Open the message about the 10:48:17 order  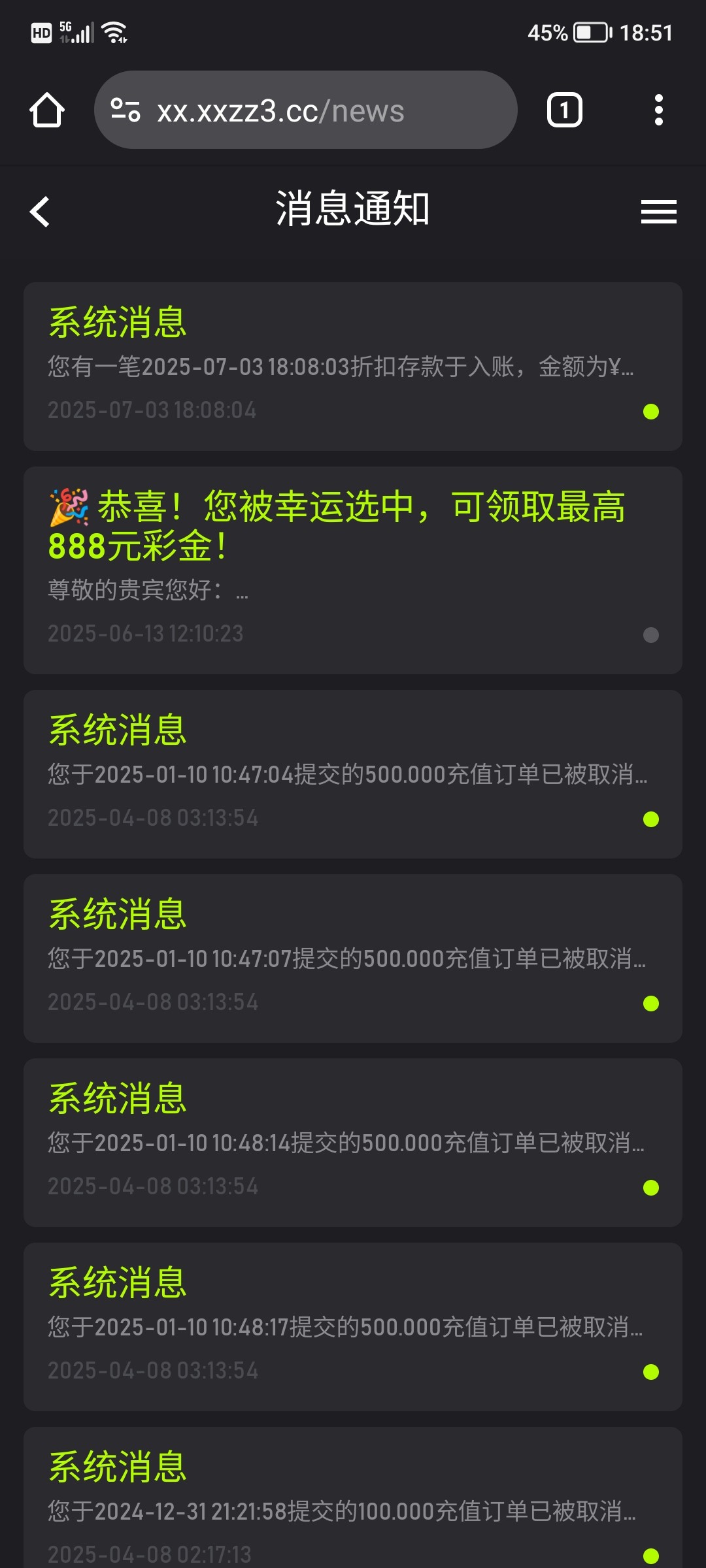(353, 1326)
